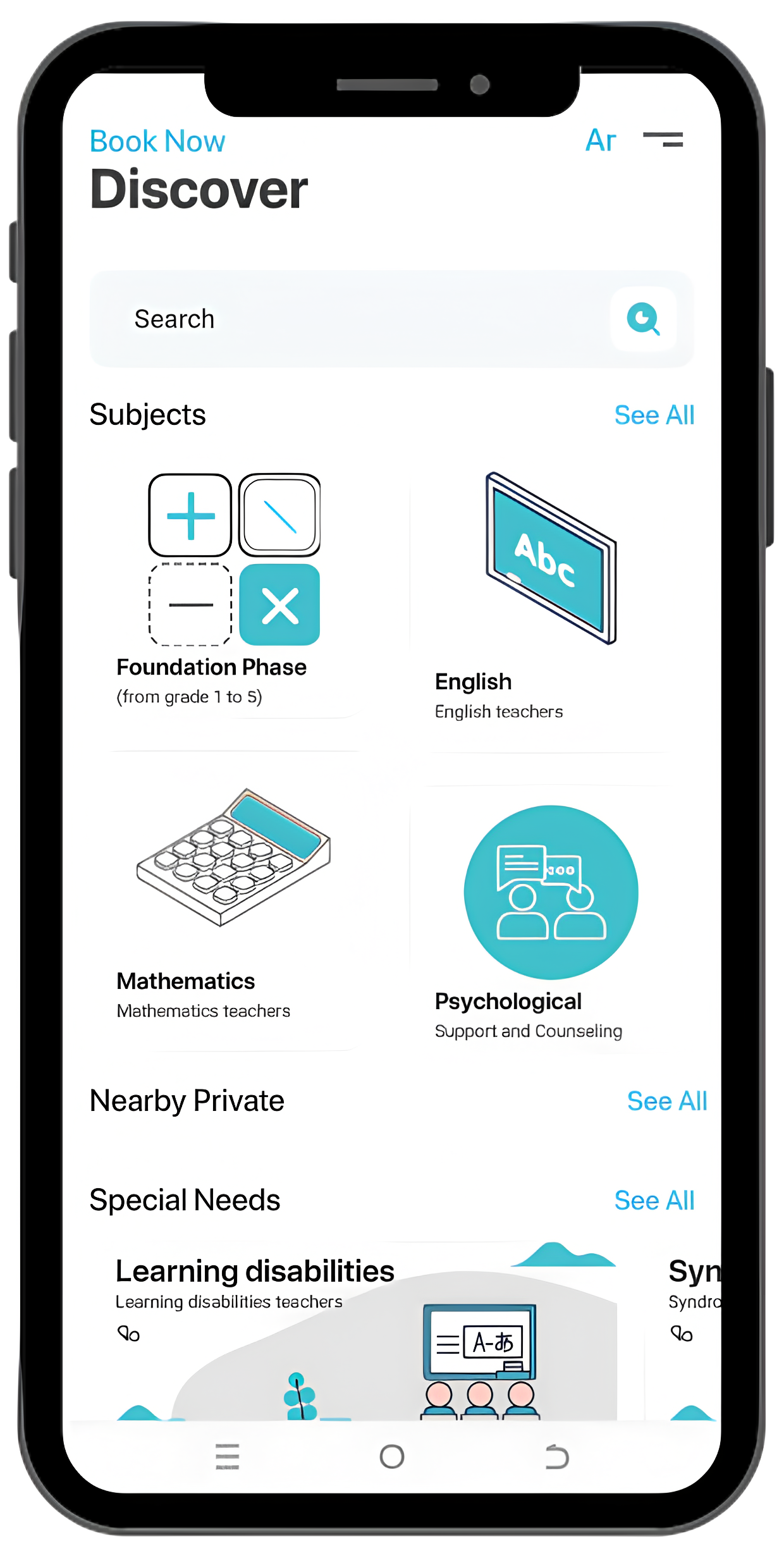Go to the home screen

point(392,1456)
